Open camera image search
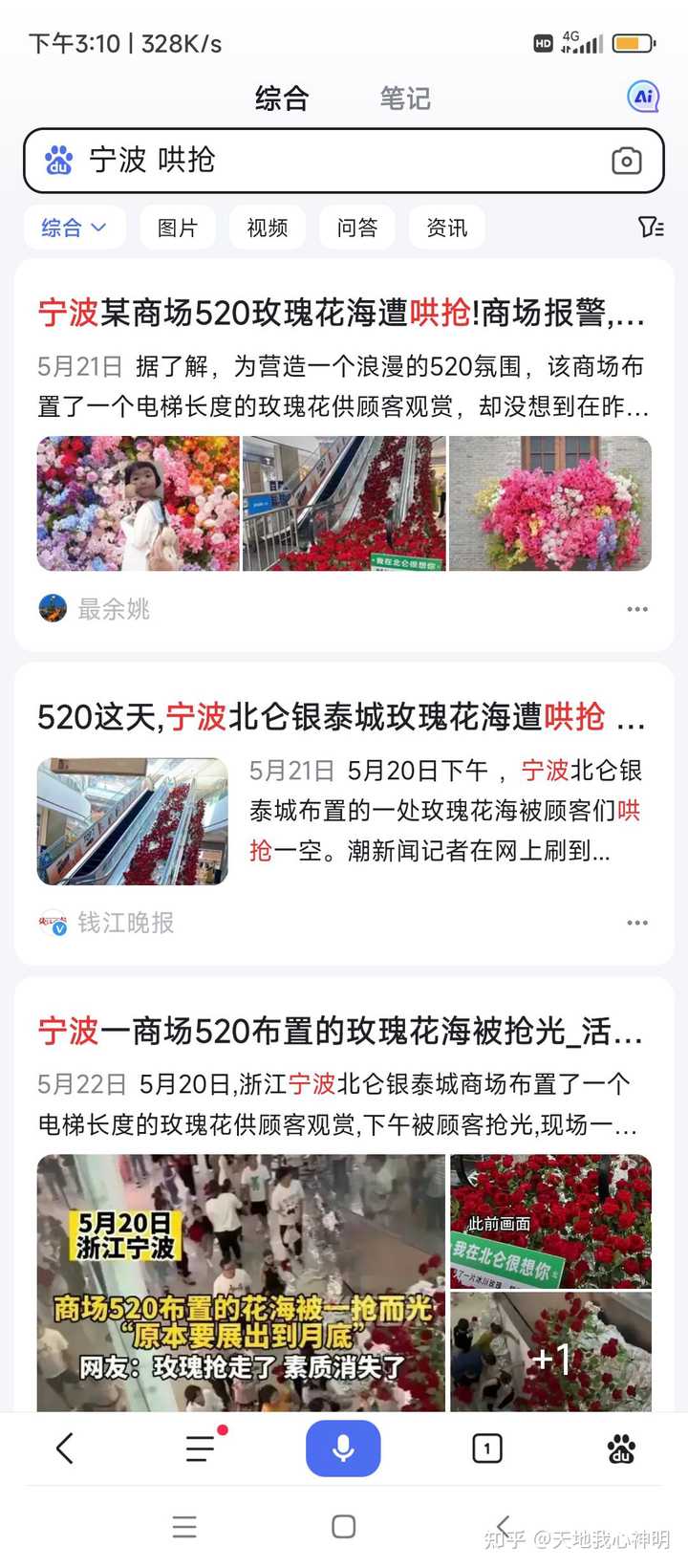Image resolution: width=688 pixels, height=1568 pixels. click(x=627, y=161)
